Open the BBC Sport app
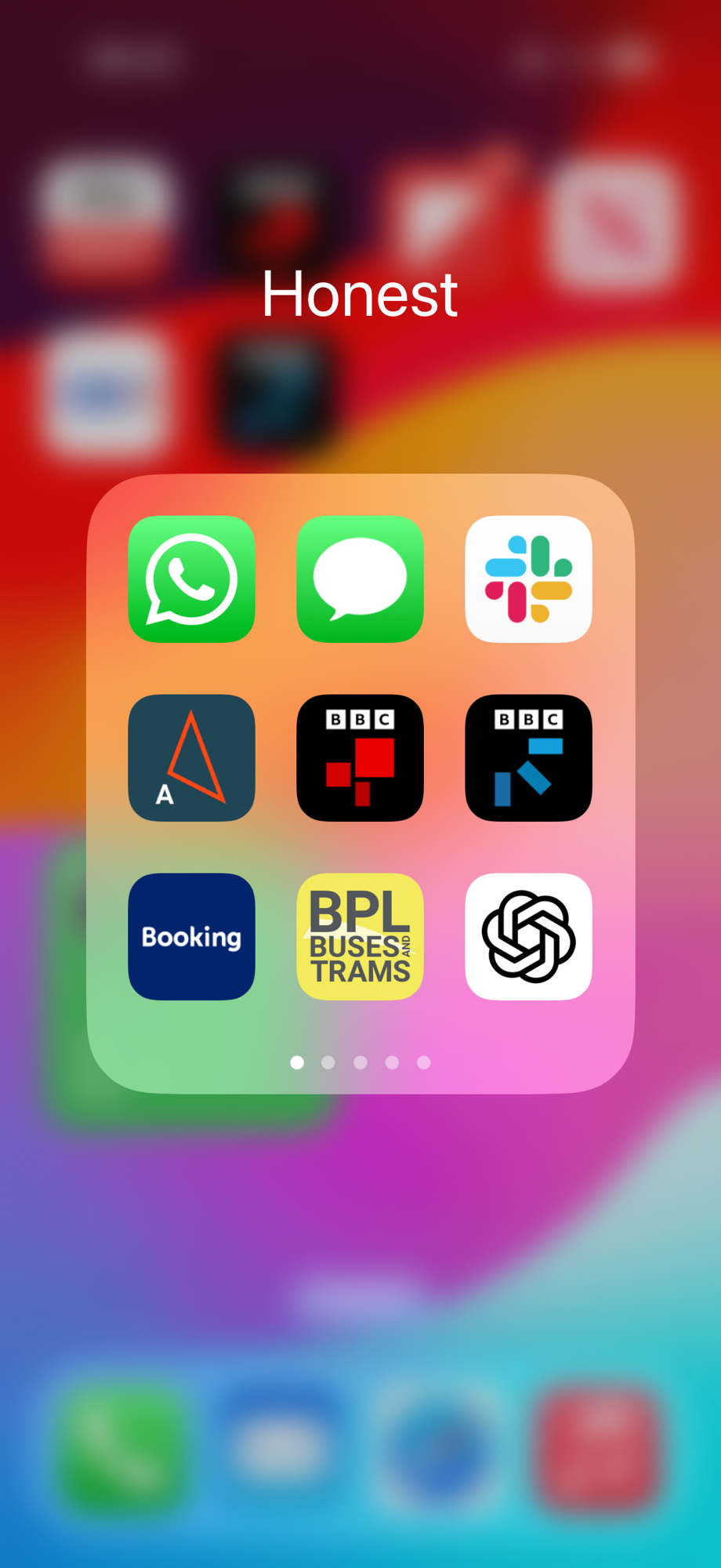 tap(528, 758)
